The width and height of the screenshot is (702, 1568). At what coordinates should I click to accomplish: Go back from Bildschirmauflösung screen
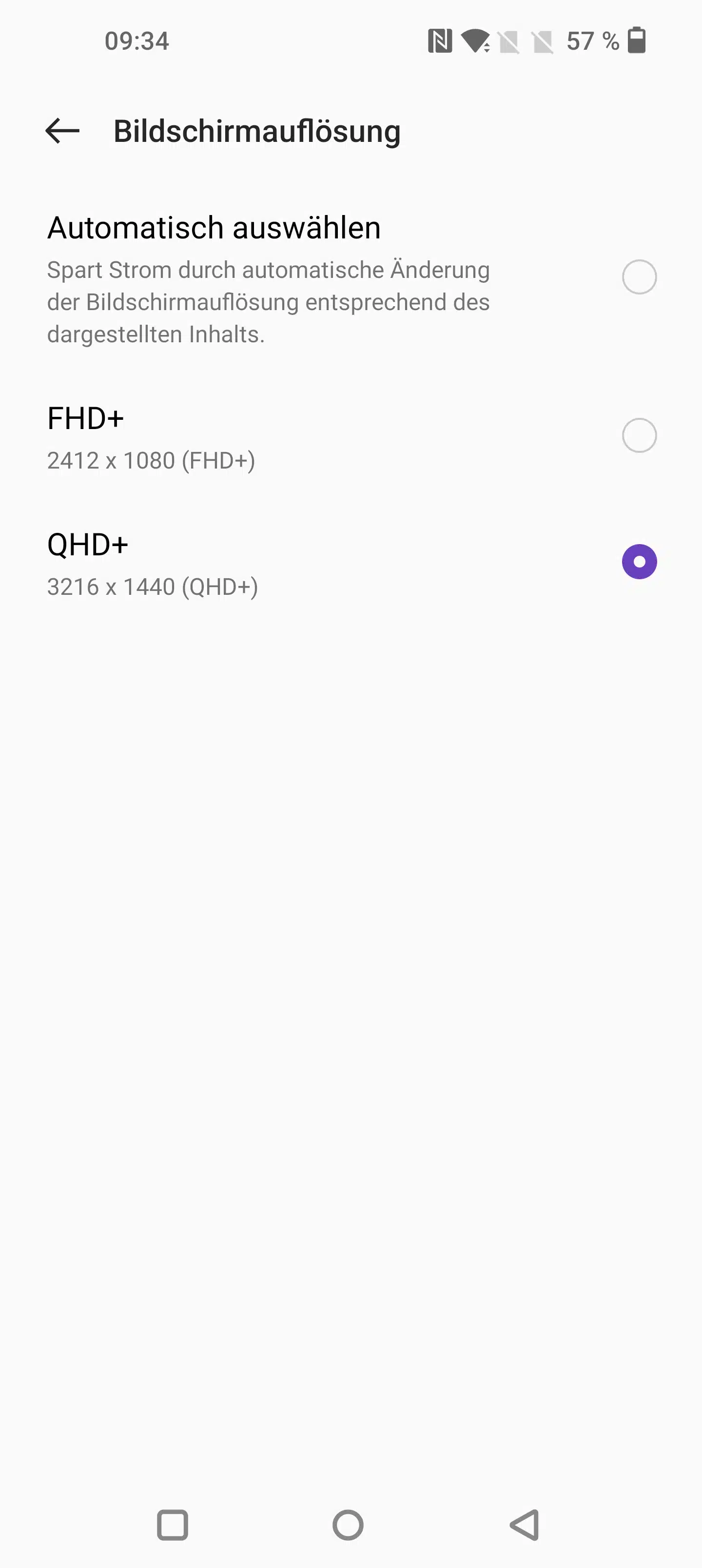click(x=63, y=130)
